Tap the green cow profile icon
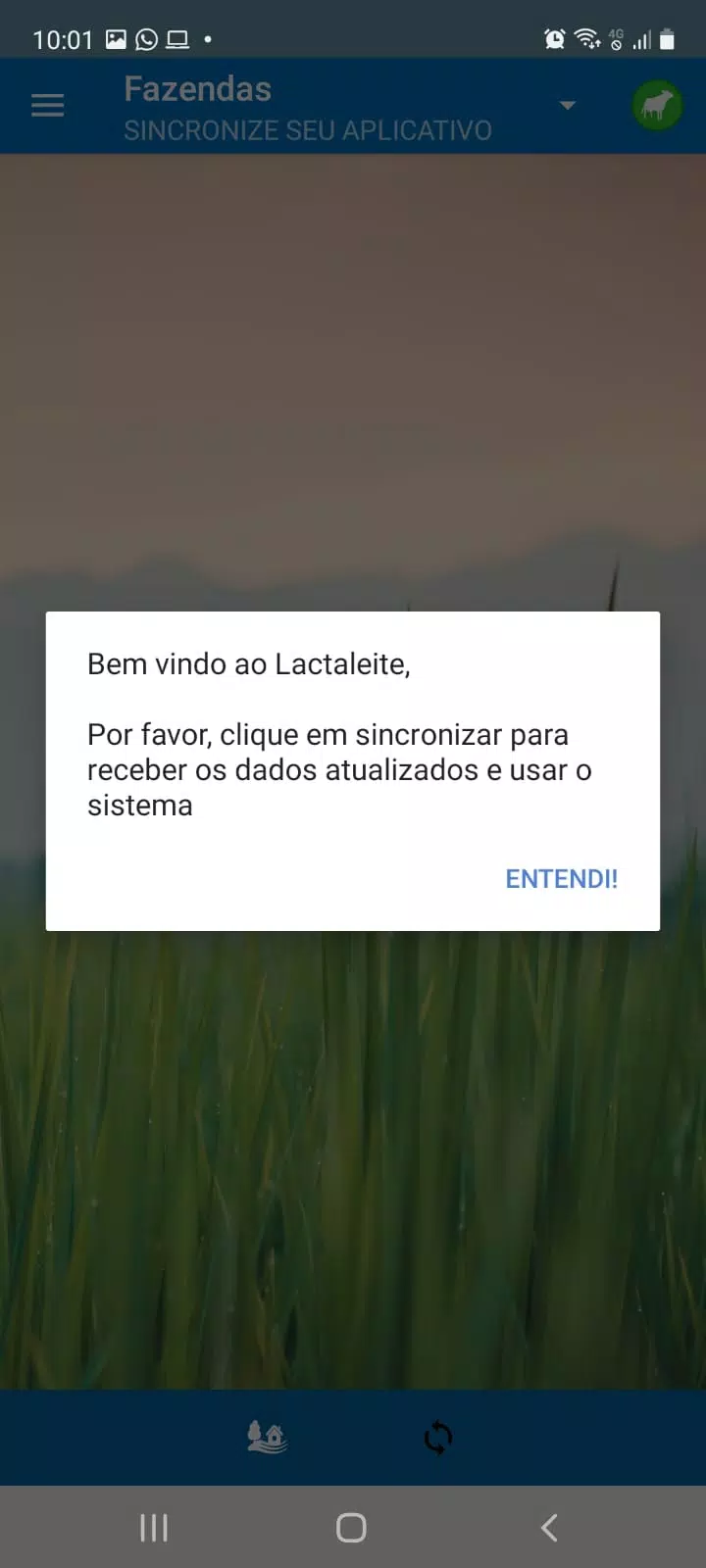 click(656, 105)
